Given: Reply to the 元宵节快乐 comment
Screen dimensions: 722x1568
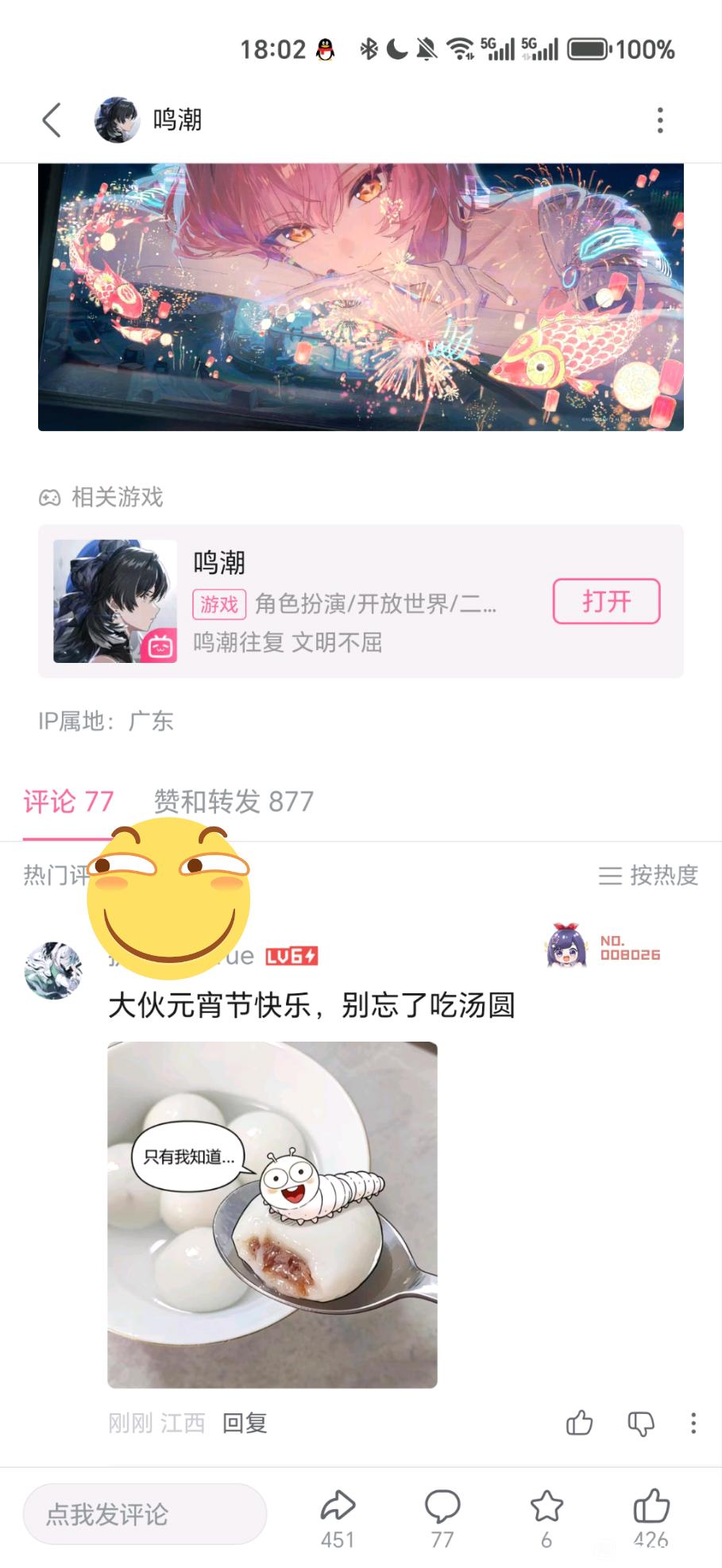Looking at the screenshot, I should [x=245, y=1424].
